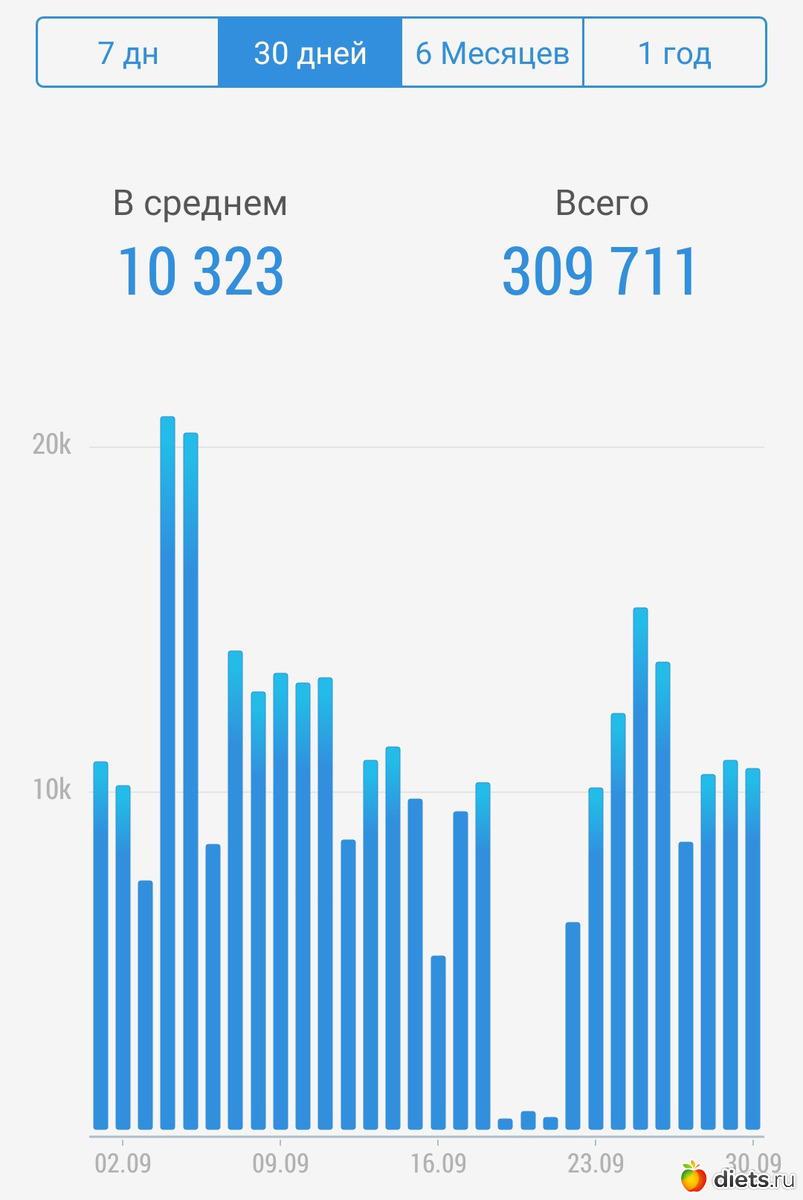
Task: Open the 1 год view
Action: point(675,53)
